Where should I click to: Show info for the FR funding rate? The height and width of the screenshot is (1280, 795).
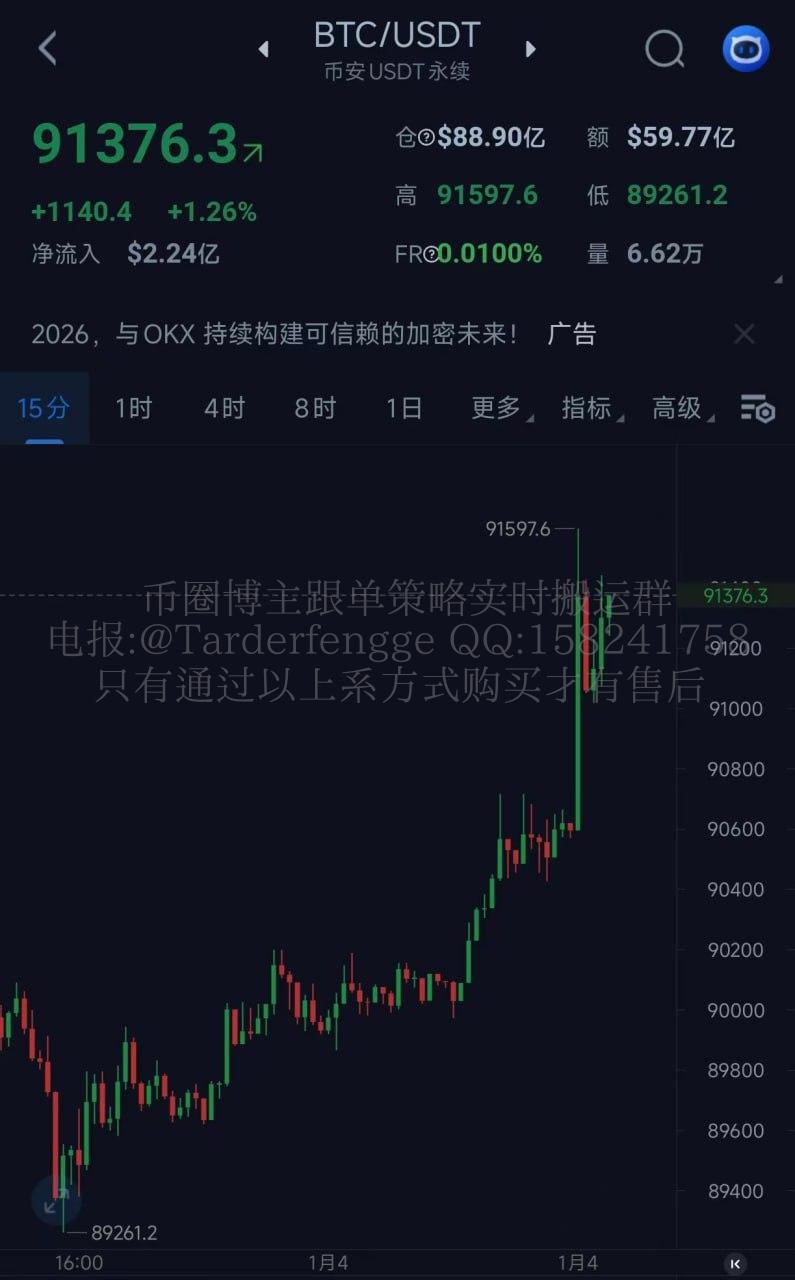(431, 255)
